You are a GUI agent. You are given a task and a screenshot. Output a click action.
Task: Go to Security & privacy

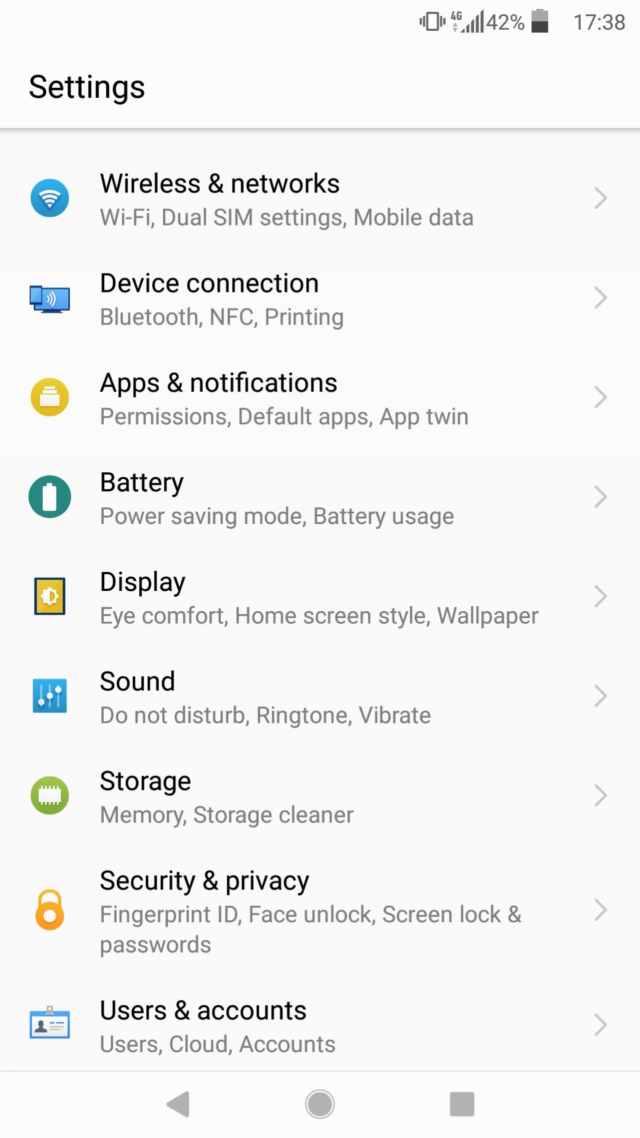320,910
